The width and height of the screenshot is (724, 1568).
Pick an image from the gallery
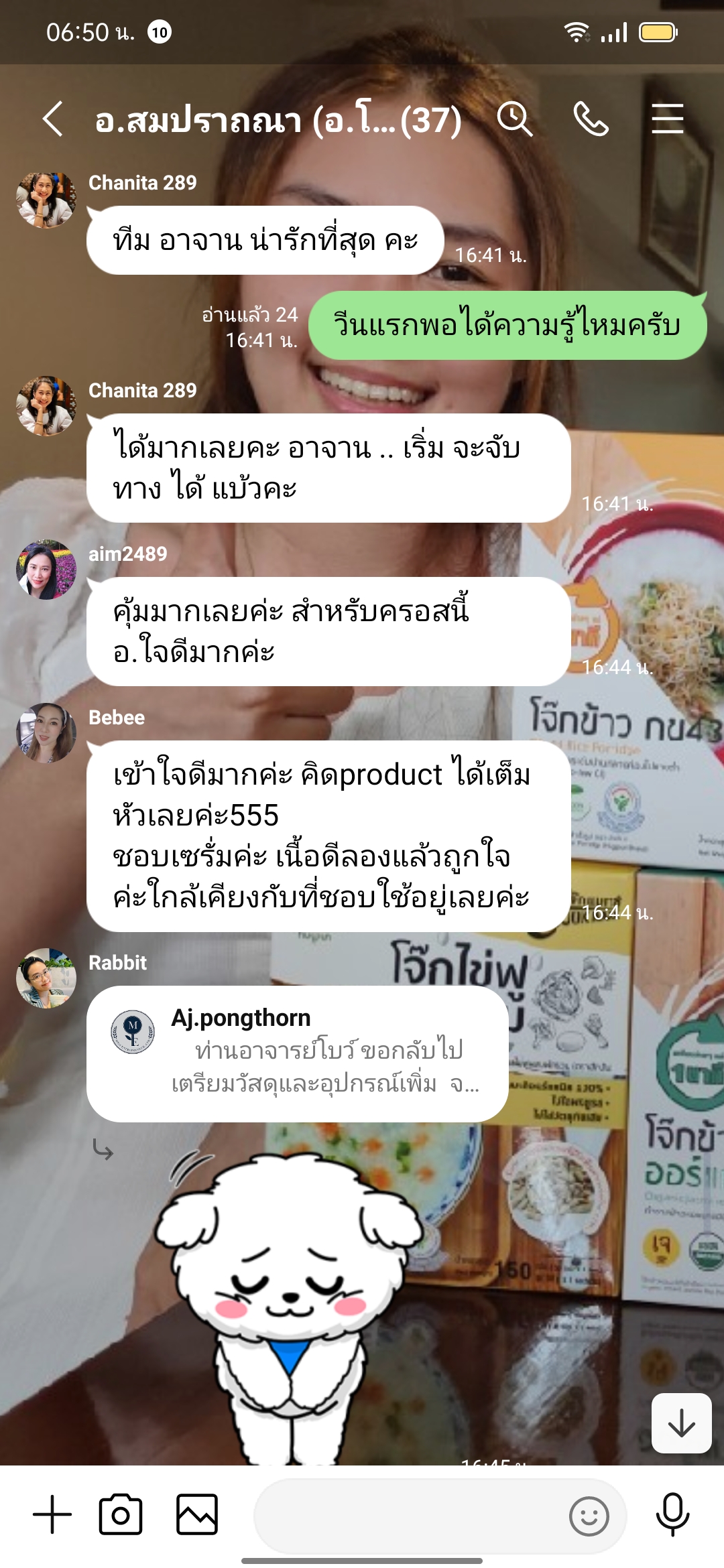[x=196, y=1514]
